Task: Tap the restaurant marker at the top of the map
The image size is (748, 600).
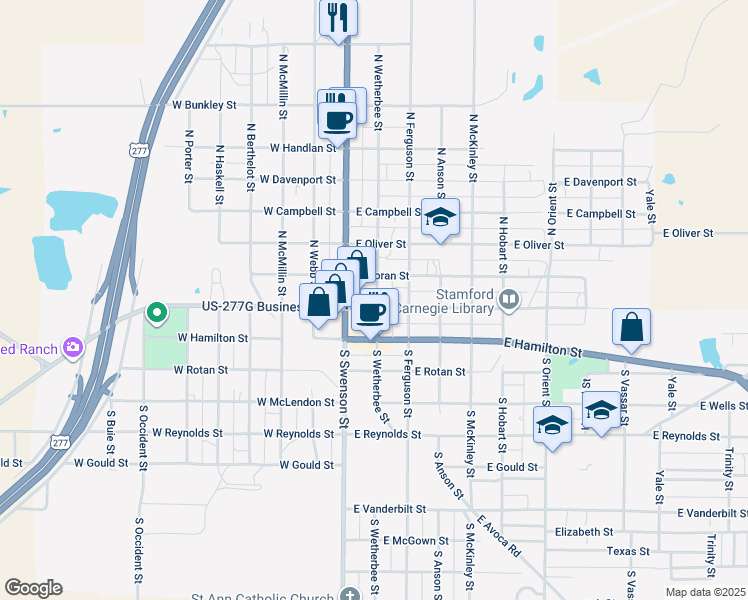Action: (337, 17)
